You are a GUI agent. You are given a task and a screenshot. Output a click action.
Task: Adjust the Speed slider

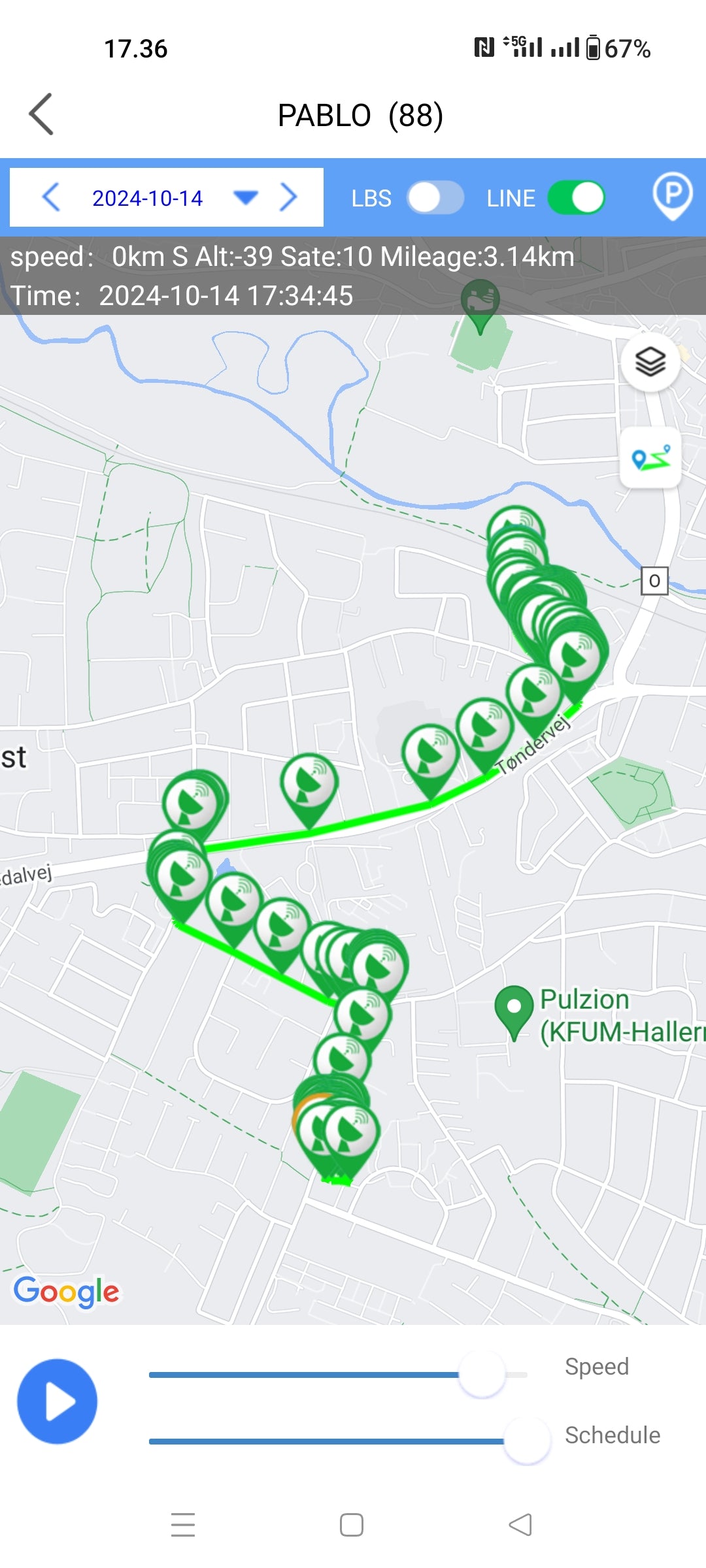tap(482, 1375)
